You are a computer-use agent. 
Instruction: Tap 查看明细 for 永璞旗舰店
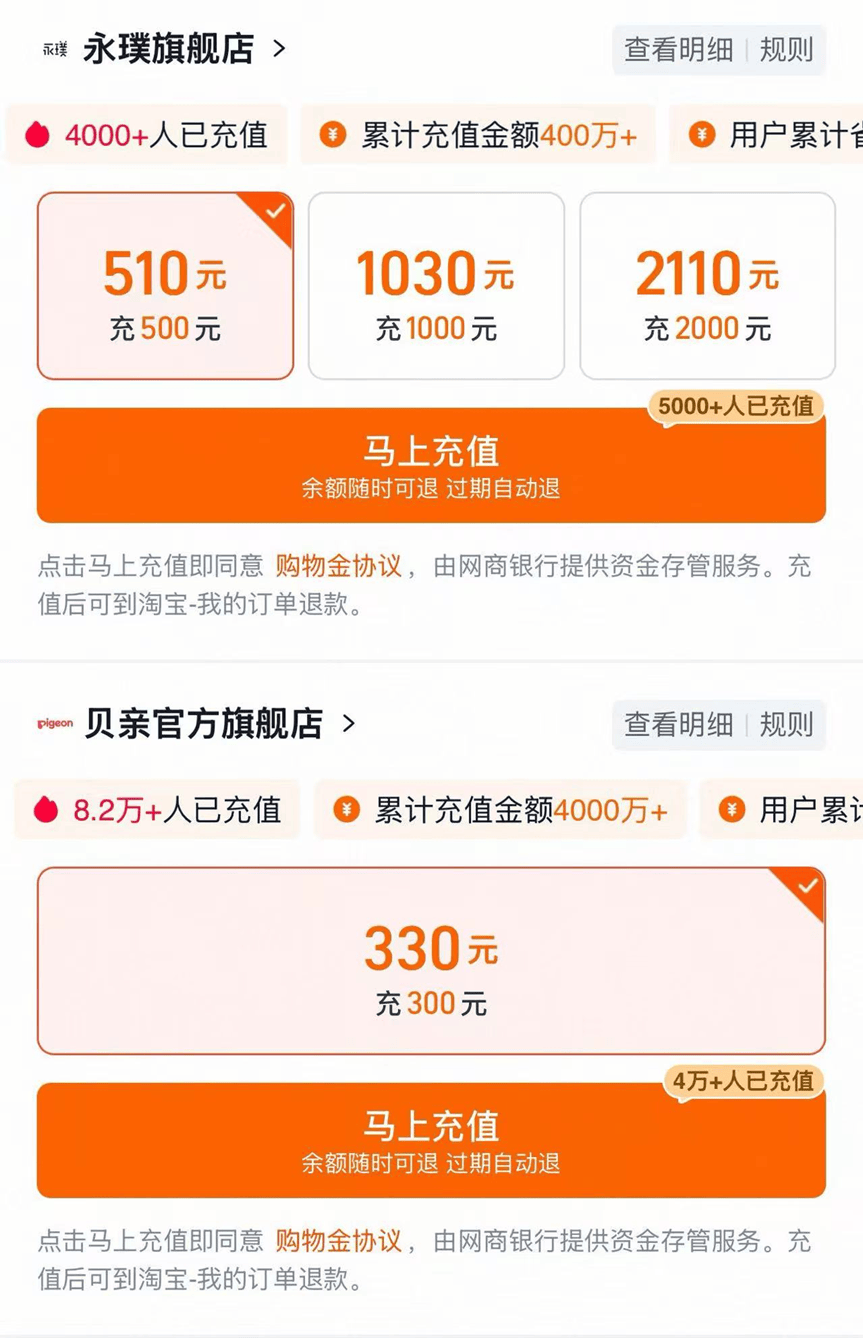tap(678, 49)
